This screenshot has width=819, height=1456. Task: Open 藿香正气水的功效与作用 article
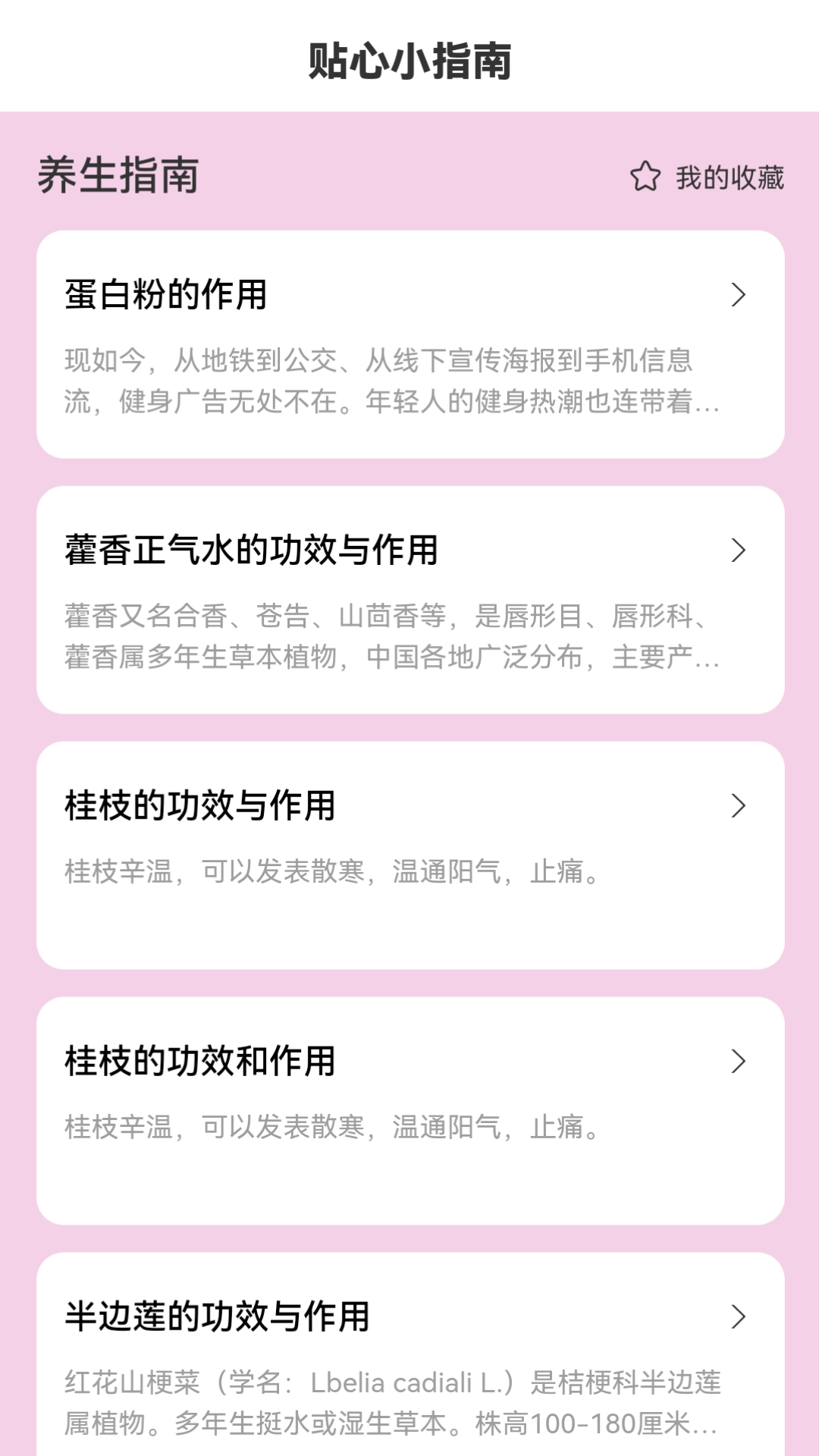[250, 551]
